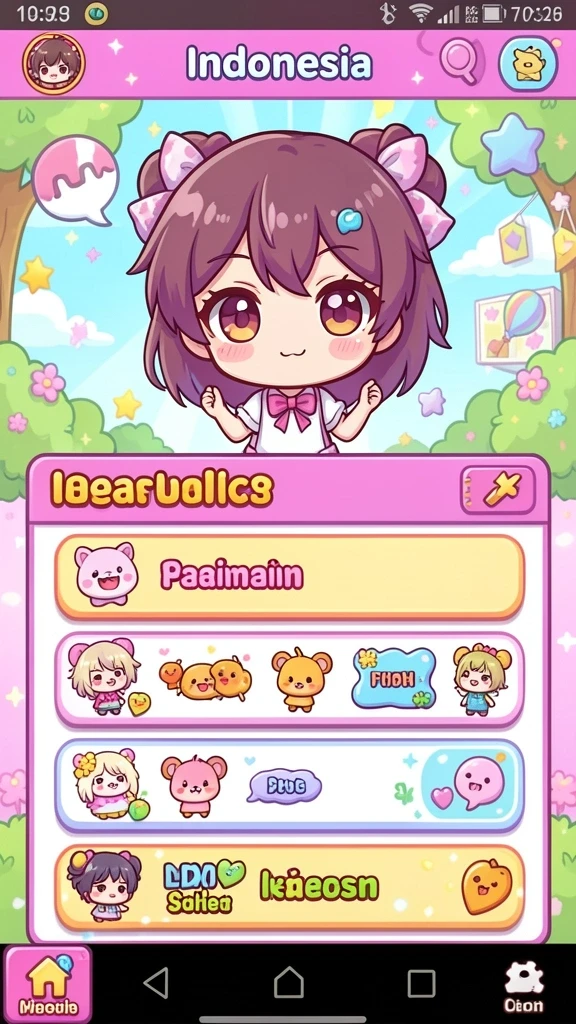Screen dimensions: 576x1024
Task: Switch to the Oton tab
Action: 524,986
